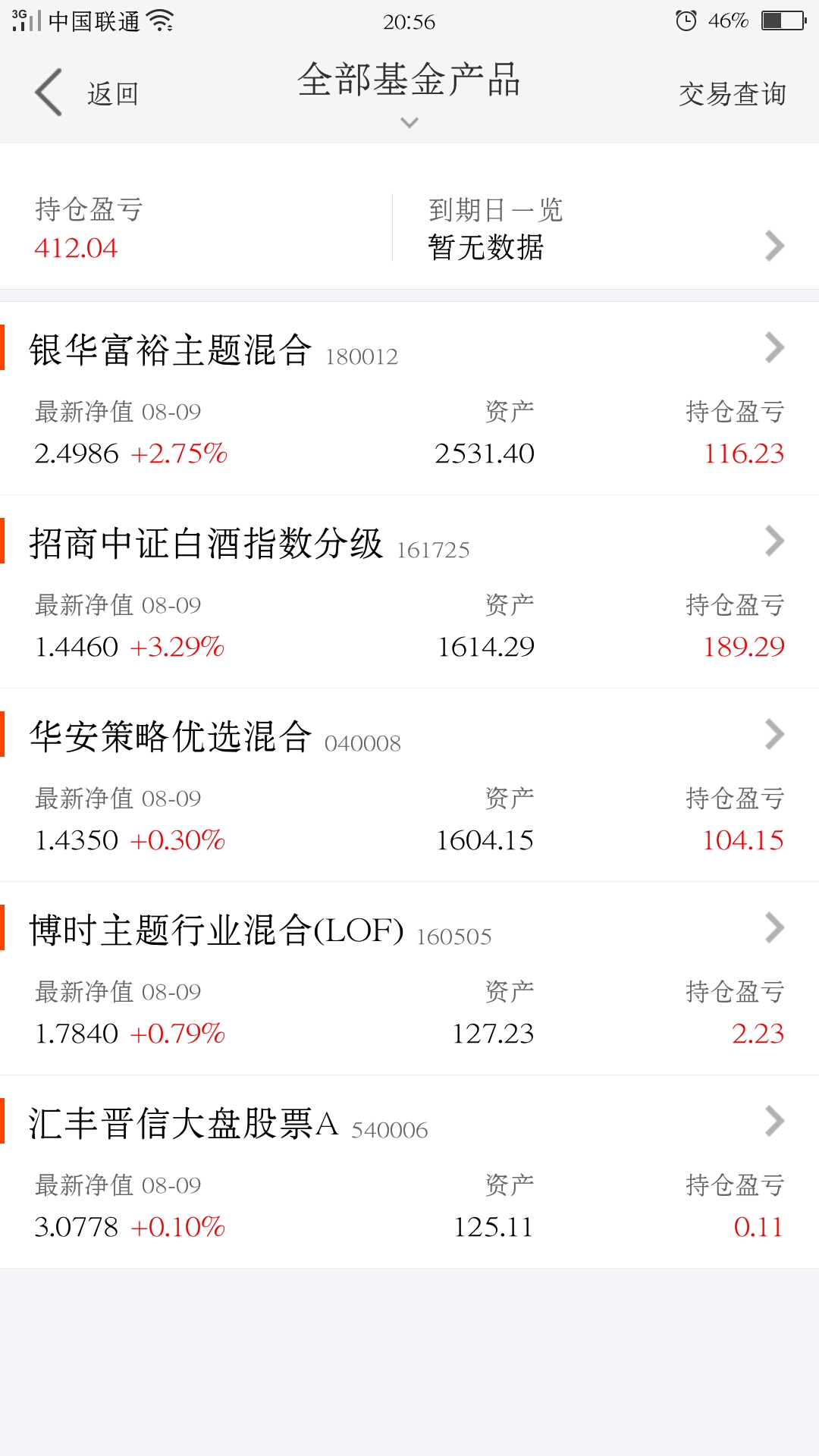Open 博时主题行业混合(LOF) 160505

409,978
